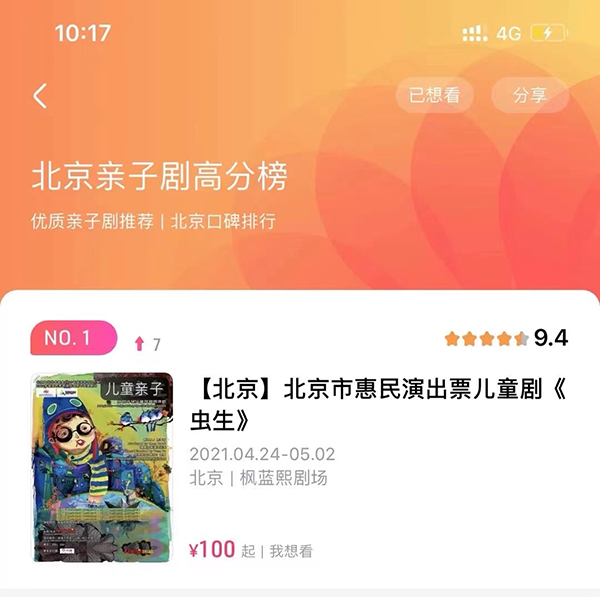
Task: Share this ranking via 分享
Action: click(529, 96)
